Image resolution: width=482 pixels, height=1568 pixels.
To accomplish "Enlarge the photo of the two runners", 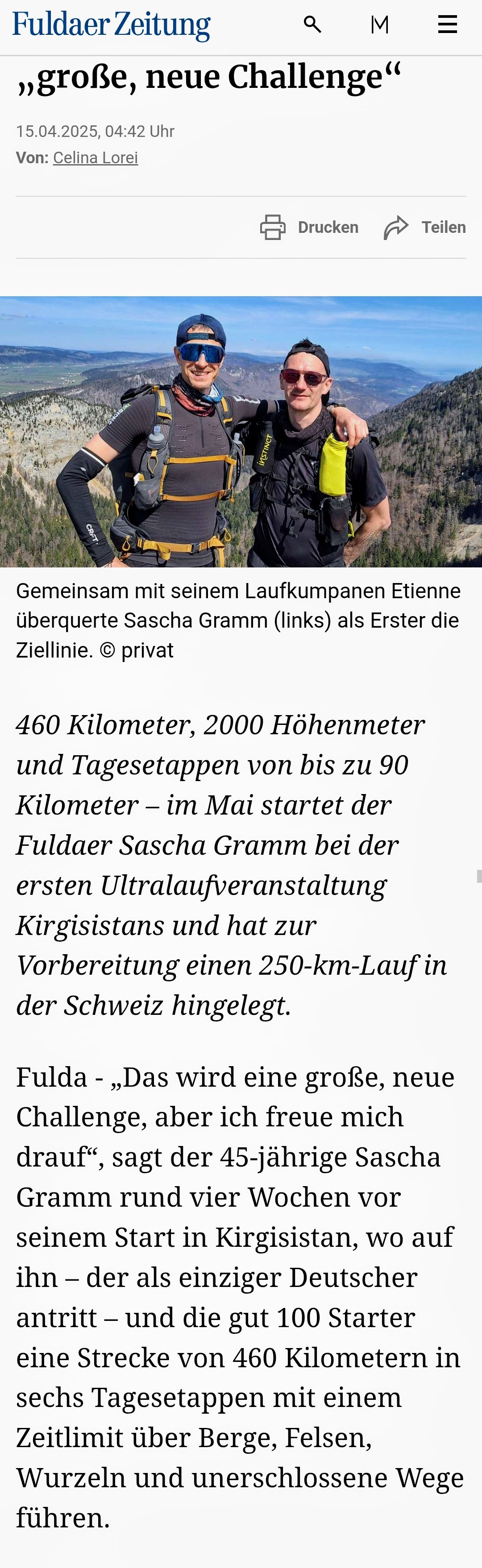I will [241, 431].
